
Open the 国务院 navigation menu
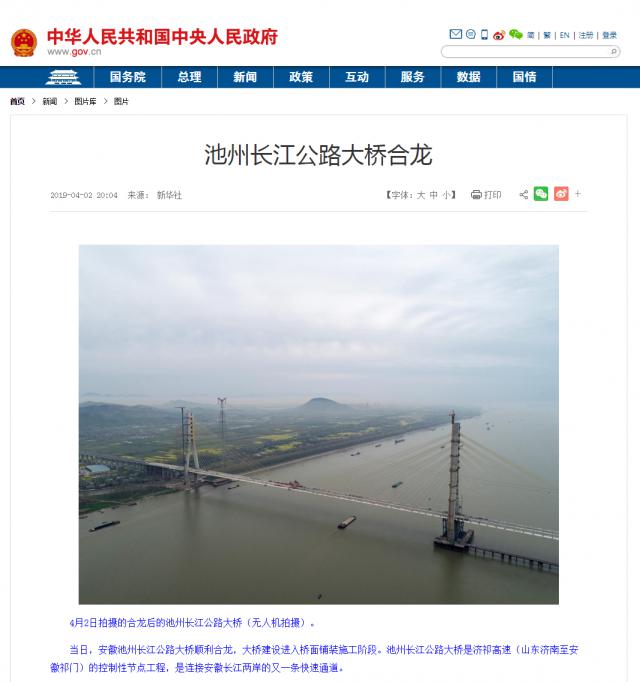(127, 77)
